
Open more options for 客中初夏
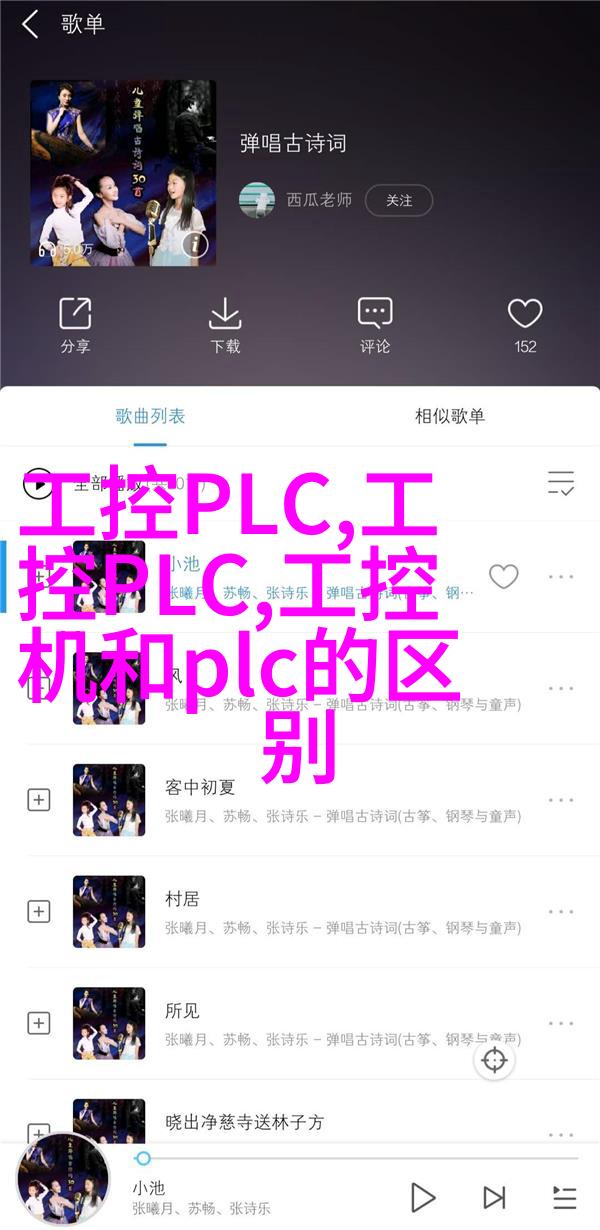tap(561, 800)
